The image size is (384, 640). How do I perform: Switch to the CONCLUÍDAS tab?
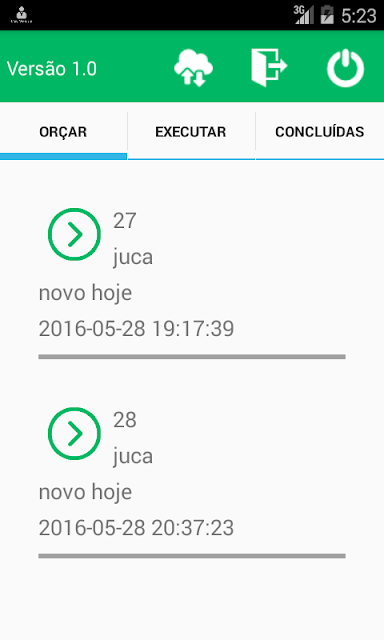[320, 132]
